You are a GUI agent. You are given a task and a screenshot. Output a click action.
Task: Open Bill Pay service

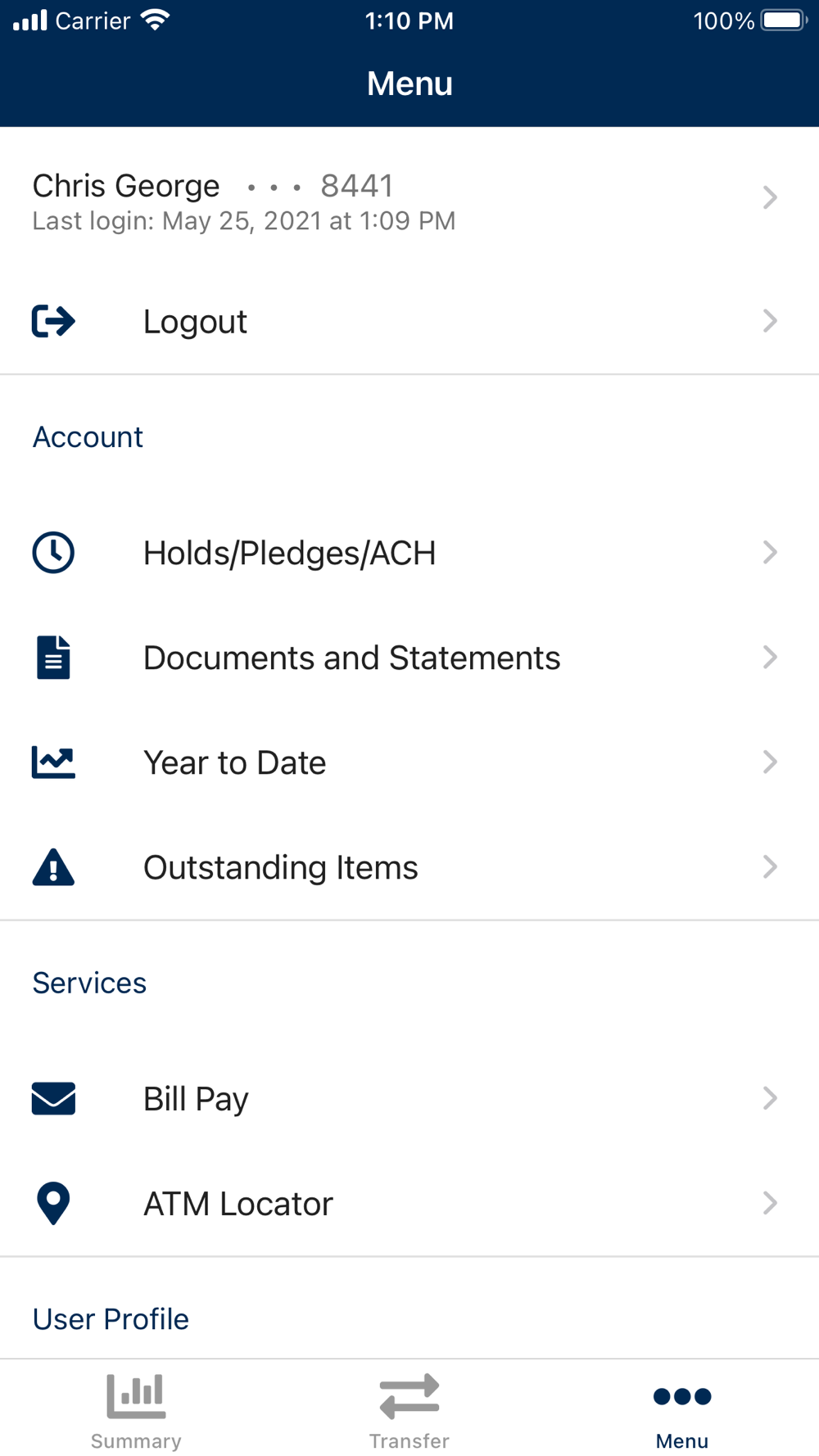tap(409, 1098)
